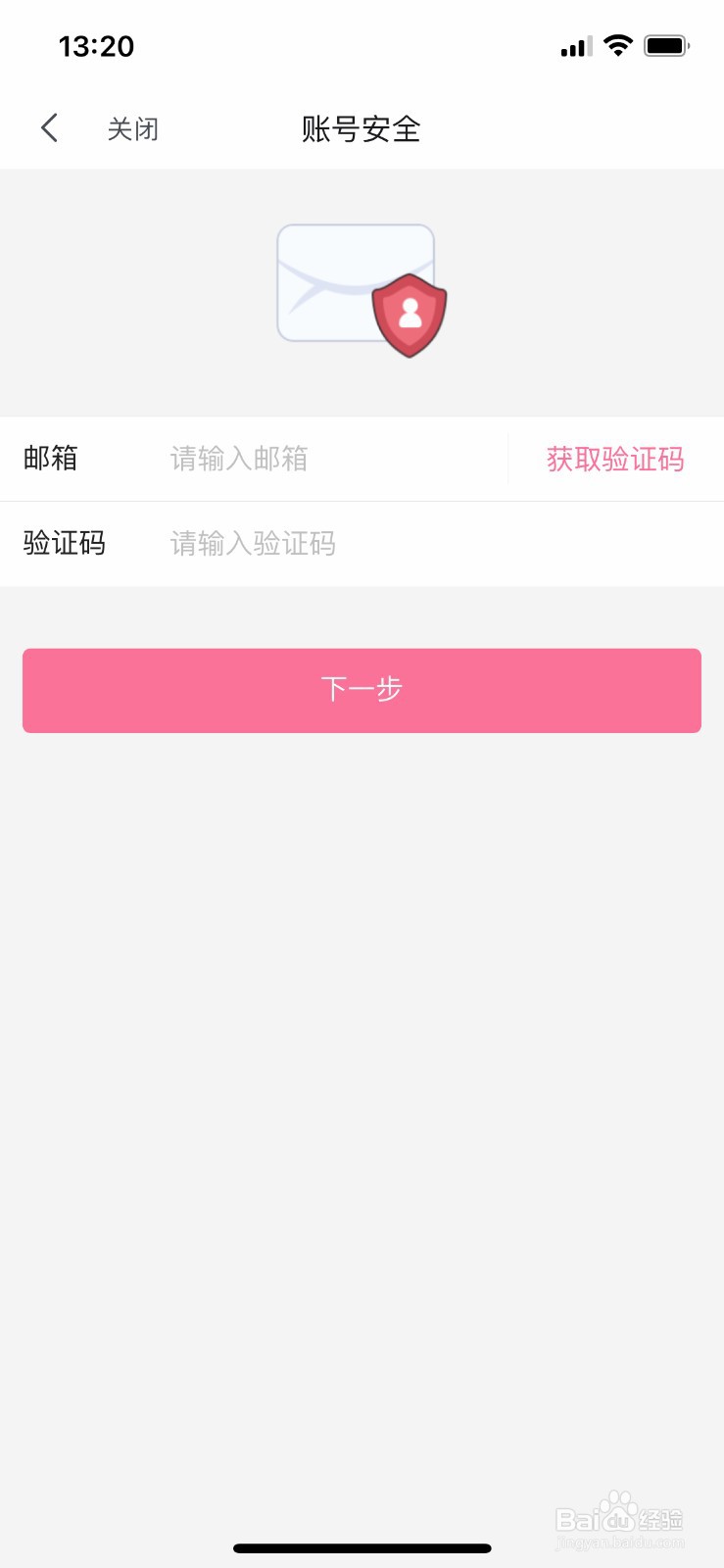Tap the home indicator bar at bottom
This screenshot has width=724, height=1568.
tap(362, 1548)
